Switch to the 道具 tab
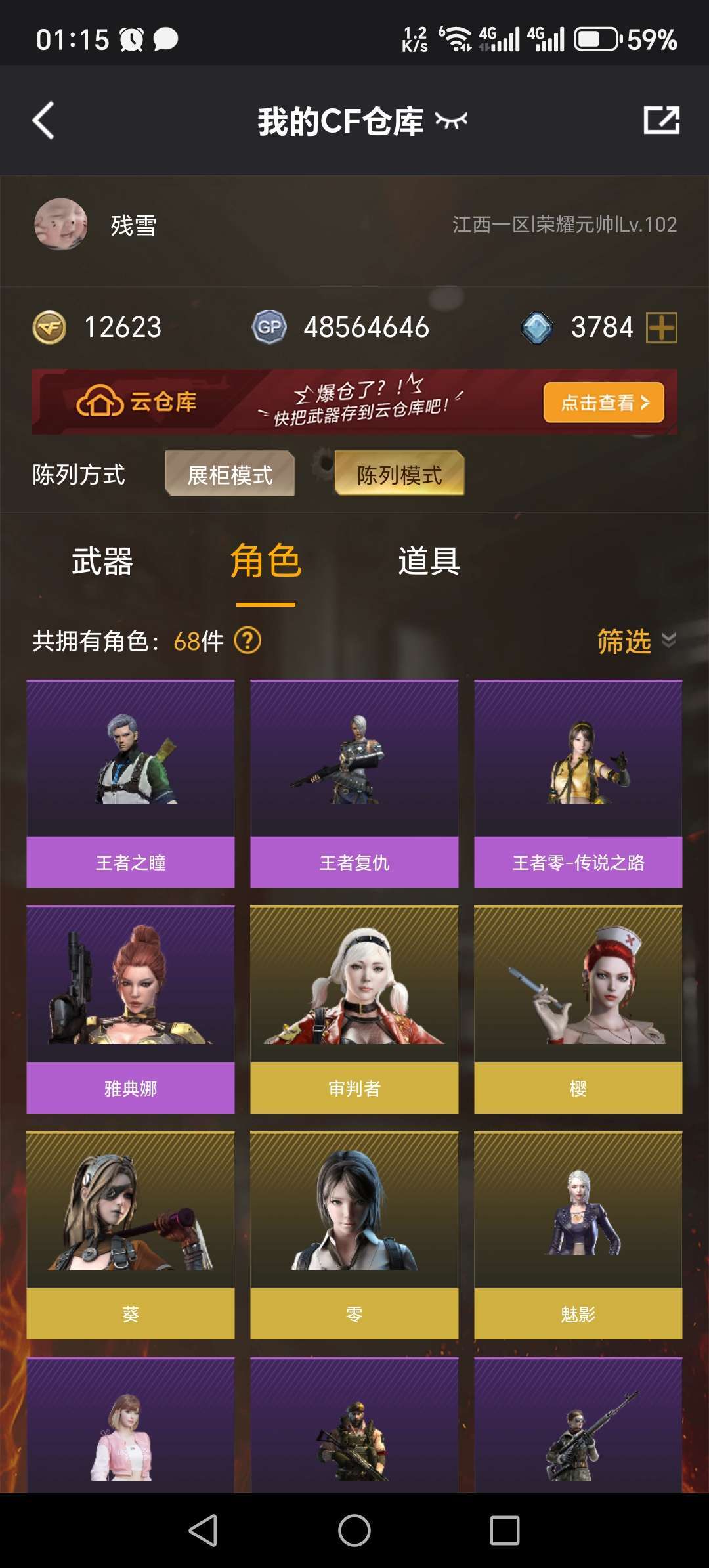The width and height of the screenshot is (709, 1568). (x=429, y=562)
